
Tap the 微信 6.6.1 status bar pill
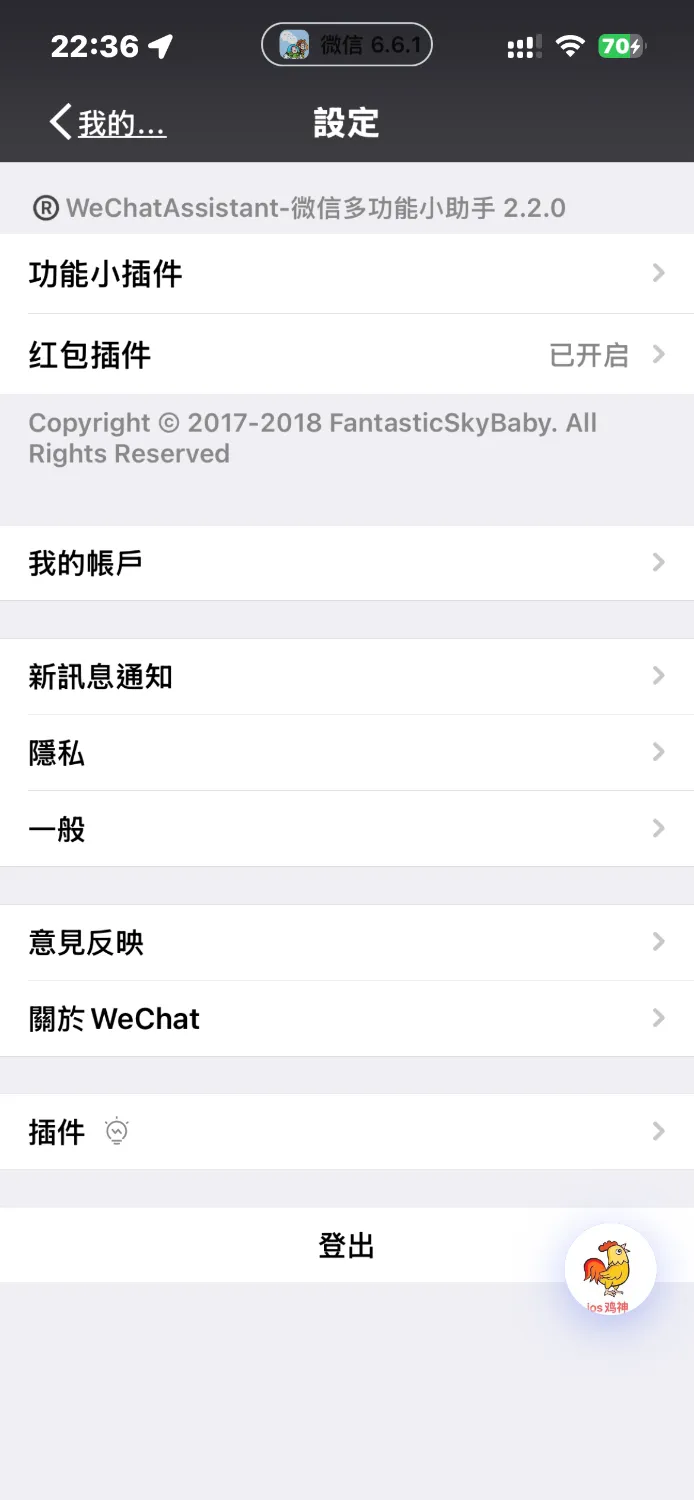[x=346, y=45]
